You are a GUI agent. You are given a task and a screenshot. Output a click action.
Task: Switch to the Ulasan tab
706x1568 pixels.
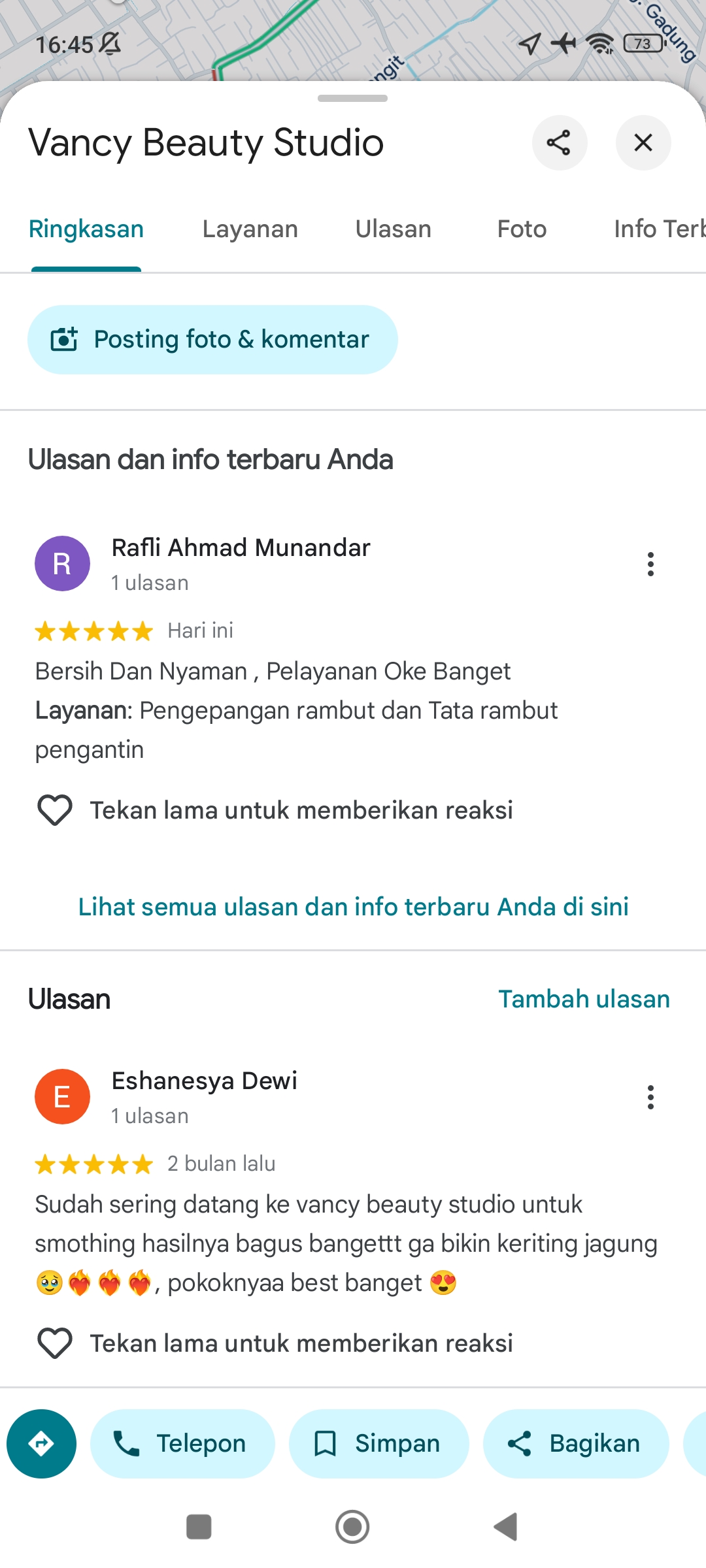pyautogui.click(x=394, y=229)
